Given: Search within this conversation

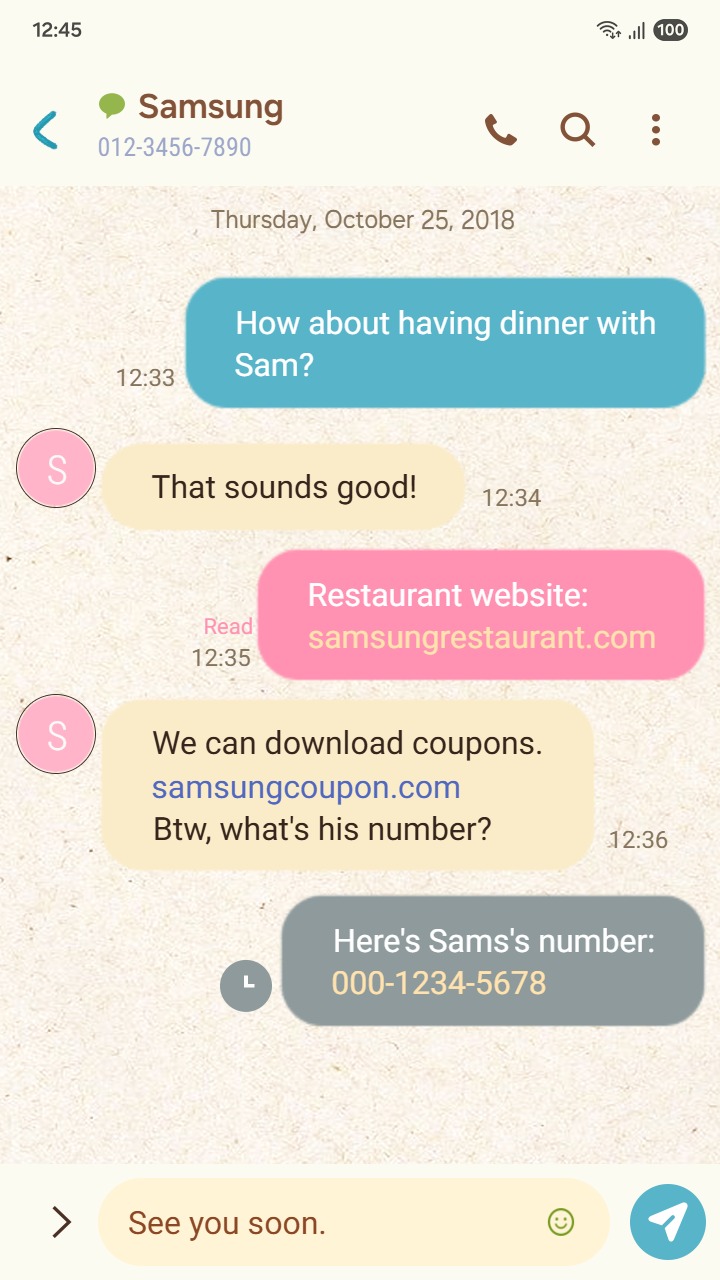Looking at the screenshot, I should (577, 130).
